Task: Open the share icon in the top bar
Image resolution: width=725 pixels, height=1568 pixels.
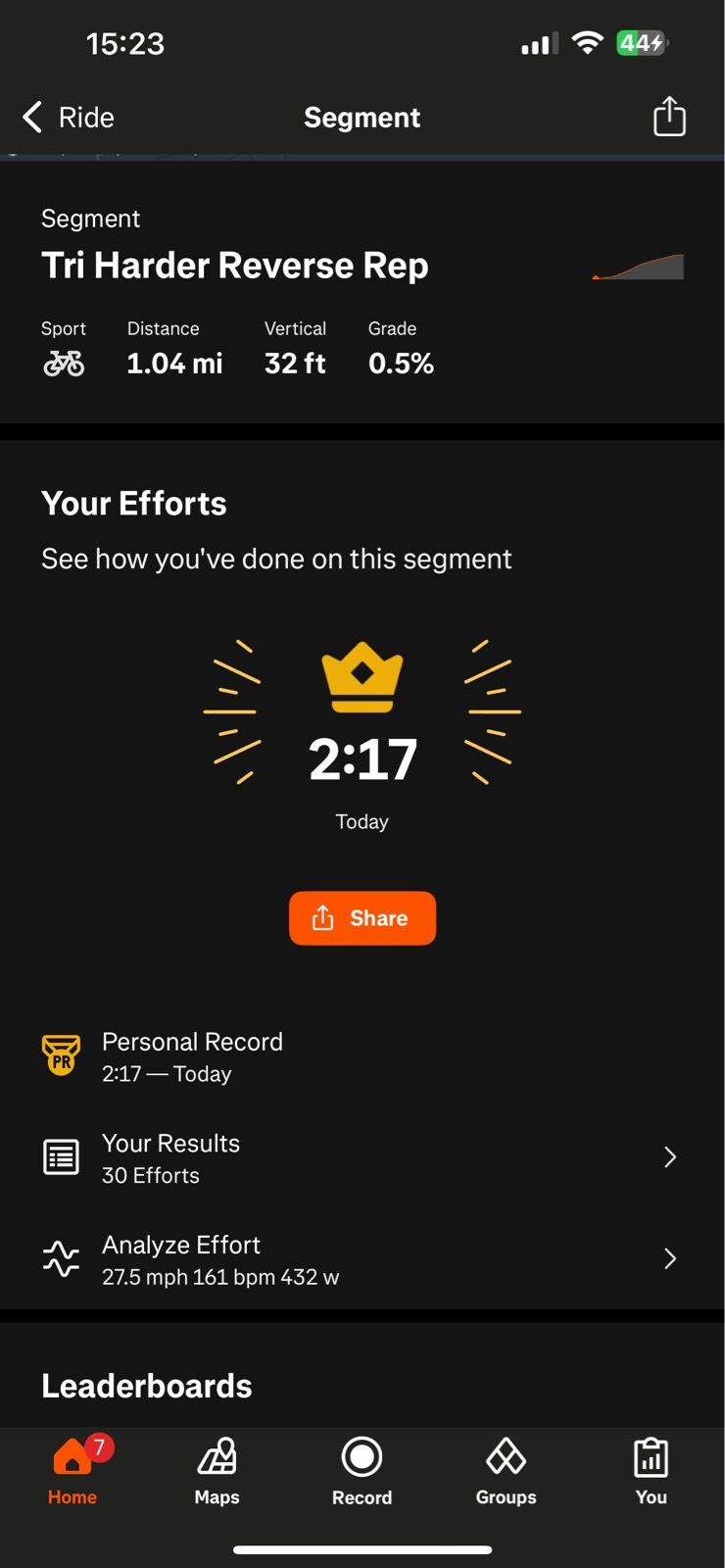Action: [669, 117]
